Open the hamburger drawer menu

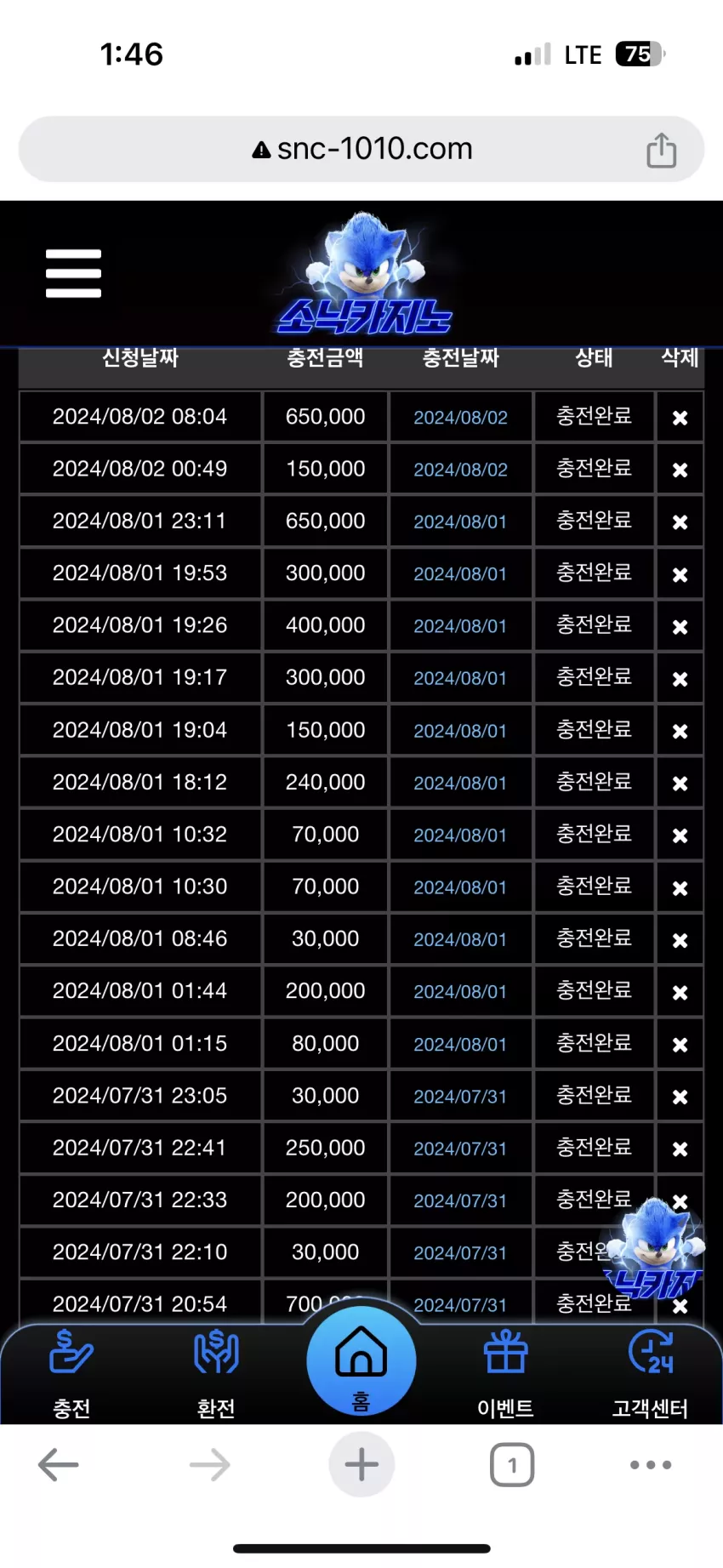click(x=73, y=273)
